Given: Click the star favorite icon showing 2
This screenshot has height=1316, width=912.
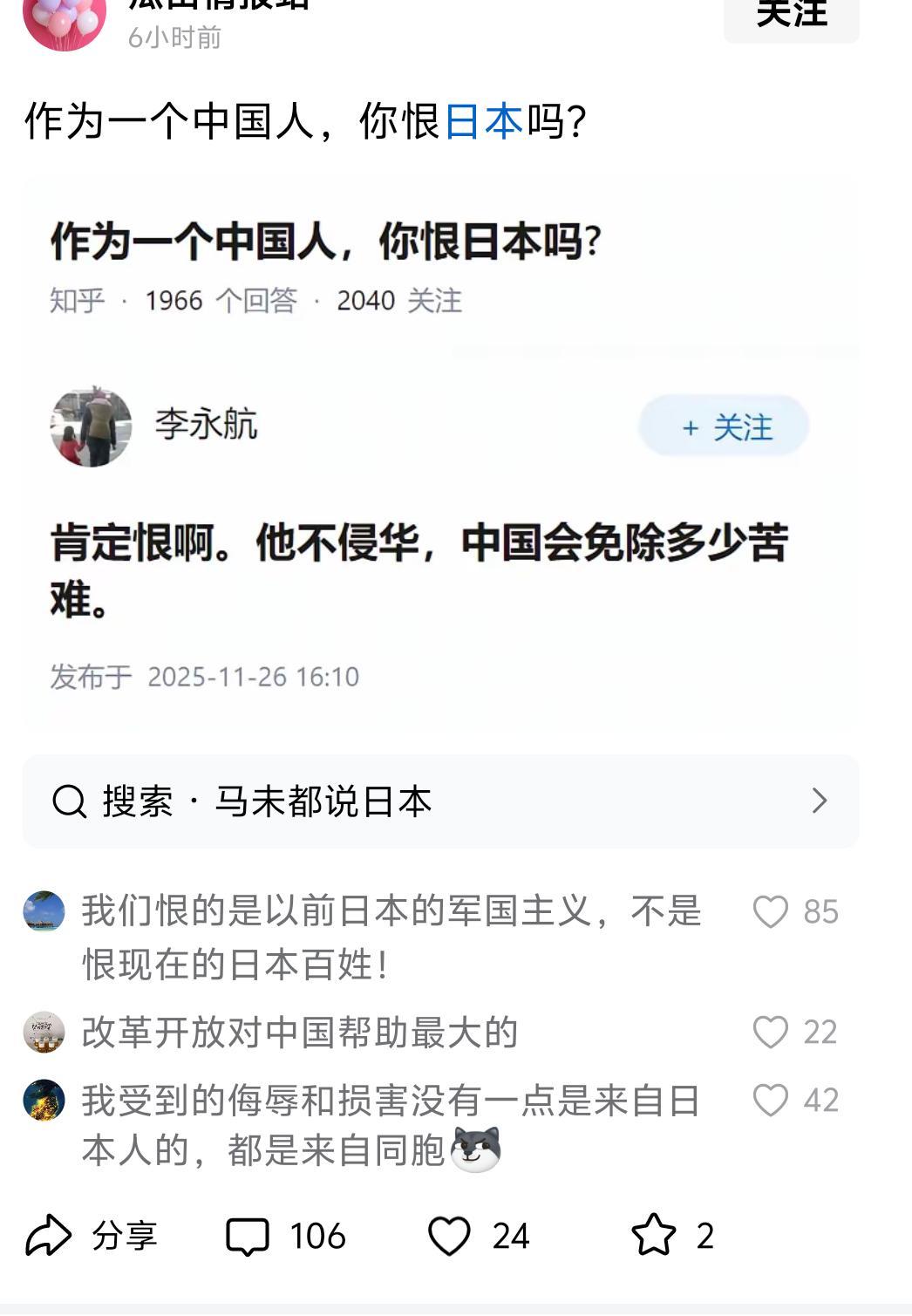Looking at the screenshot, I should tap(655, 1233).
